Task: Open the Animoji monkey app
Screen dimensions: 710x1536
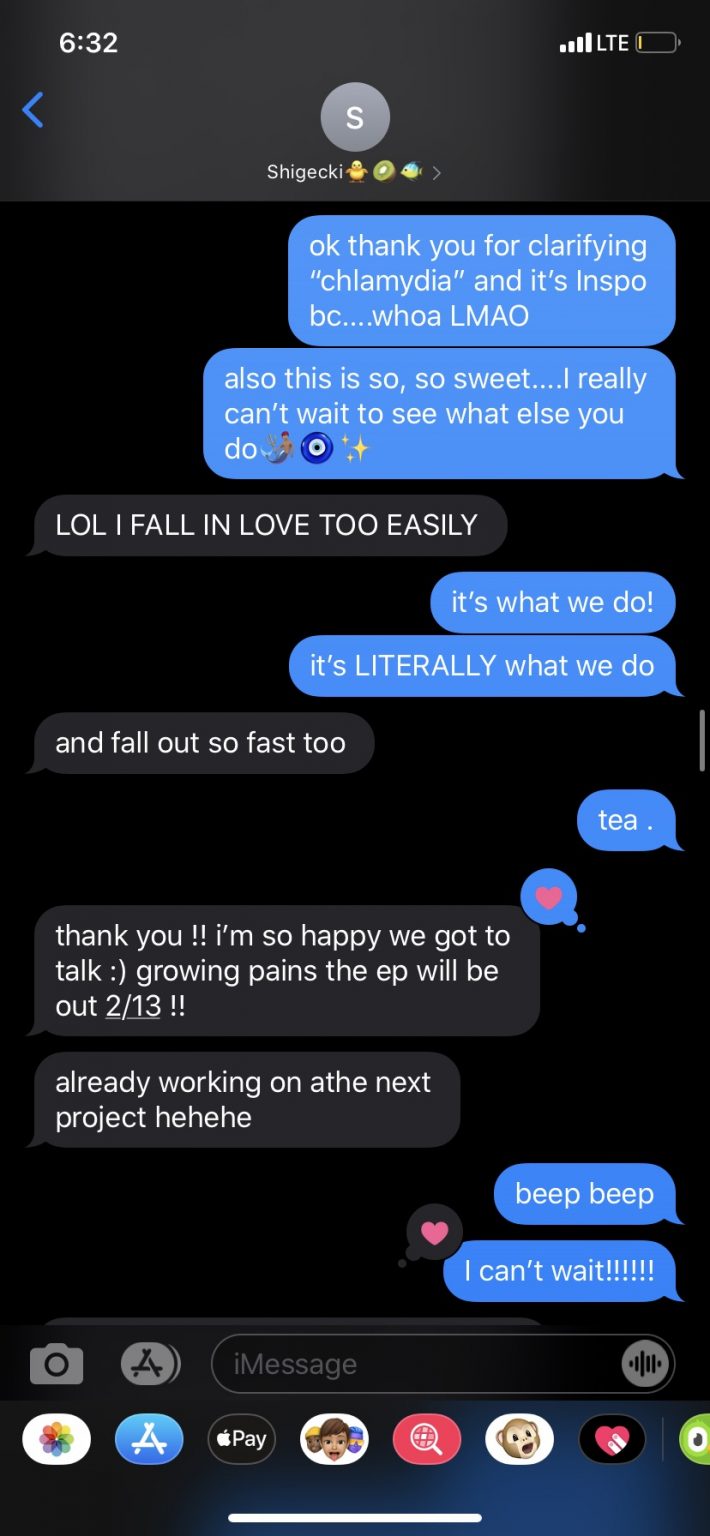Action: pyautogui.click(x=519, y=1440)
